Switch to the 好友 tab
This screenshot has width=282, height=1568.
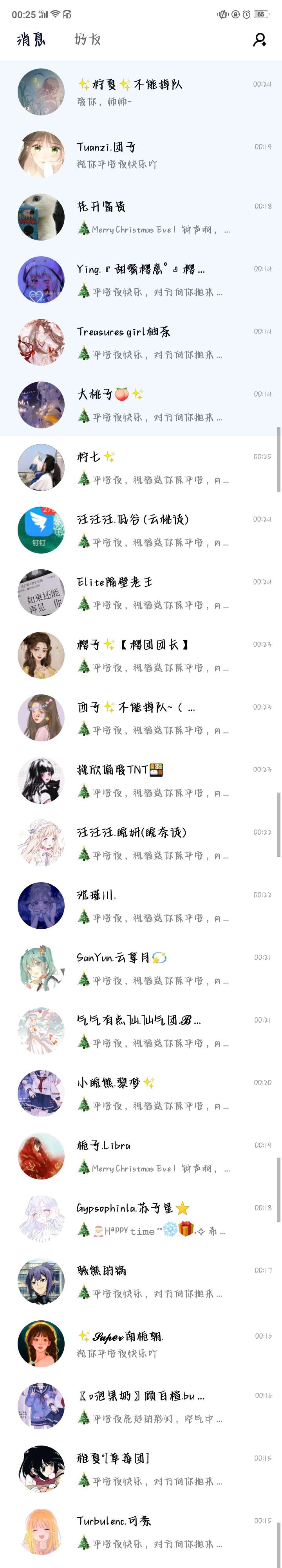pyautogui.click(x=88, y=40)
